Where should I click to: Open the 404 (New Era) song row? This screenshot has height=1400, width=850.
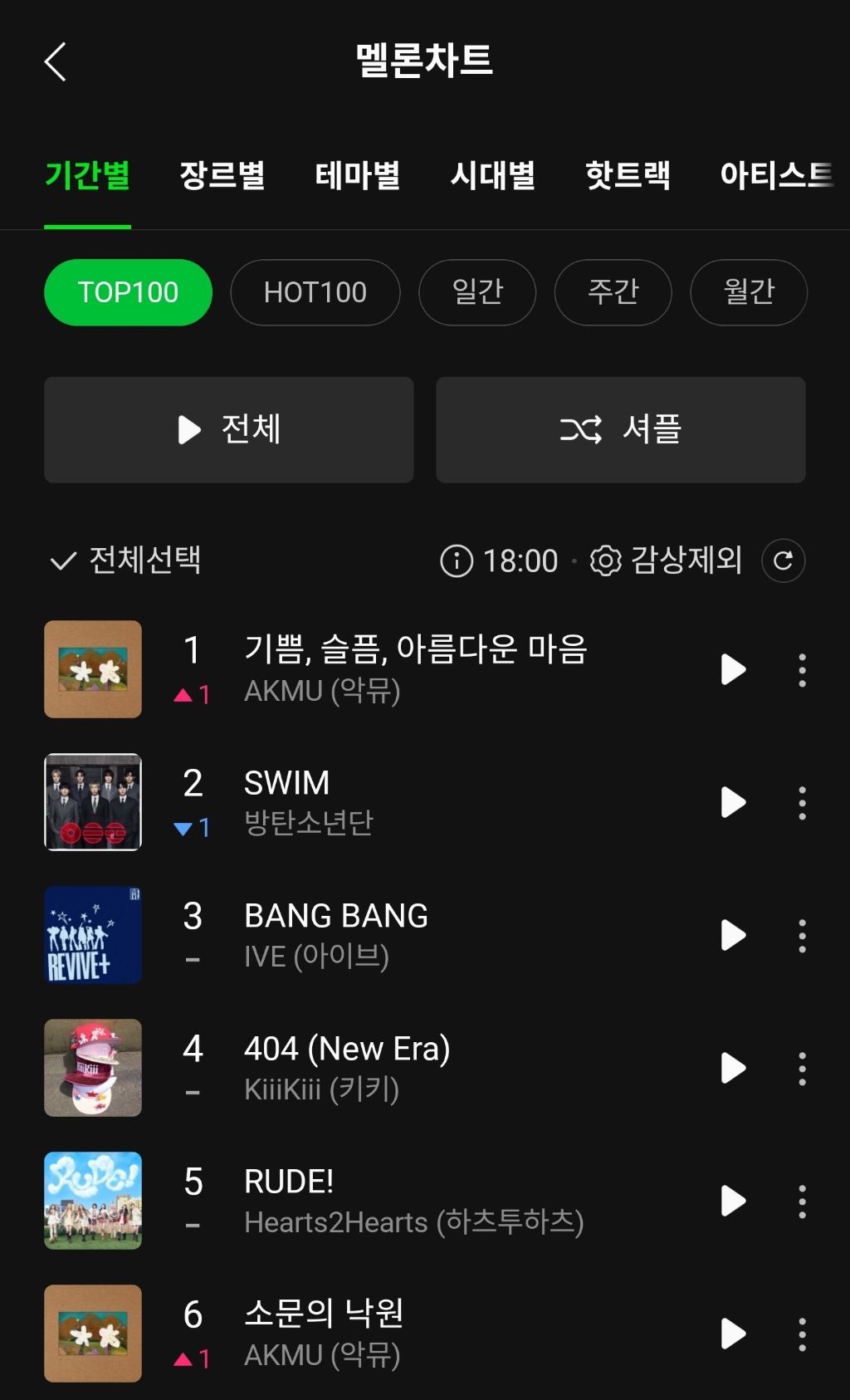(x=415, y=1068)
